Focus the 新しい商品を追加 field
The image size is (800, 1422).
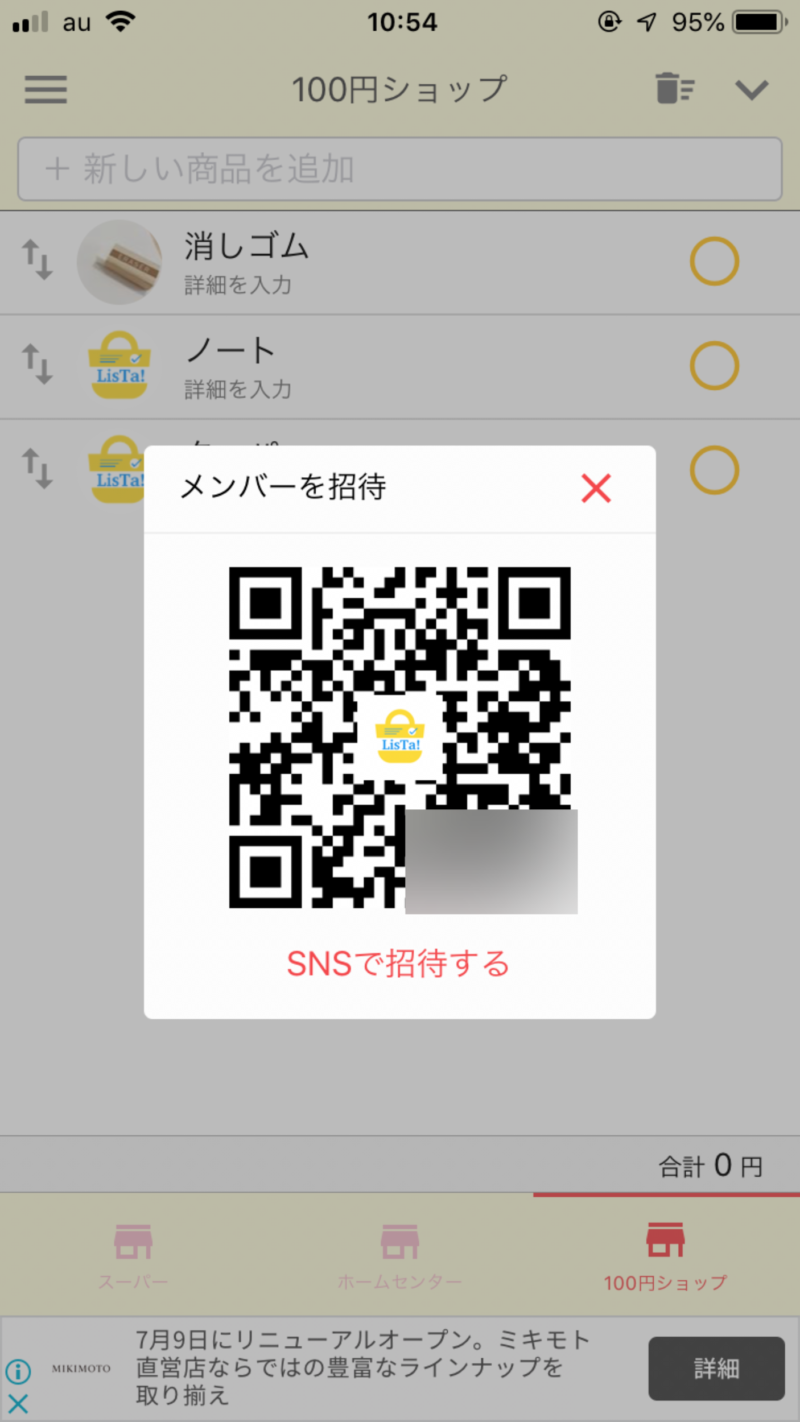pos(400,169)
